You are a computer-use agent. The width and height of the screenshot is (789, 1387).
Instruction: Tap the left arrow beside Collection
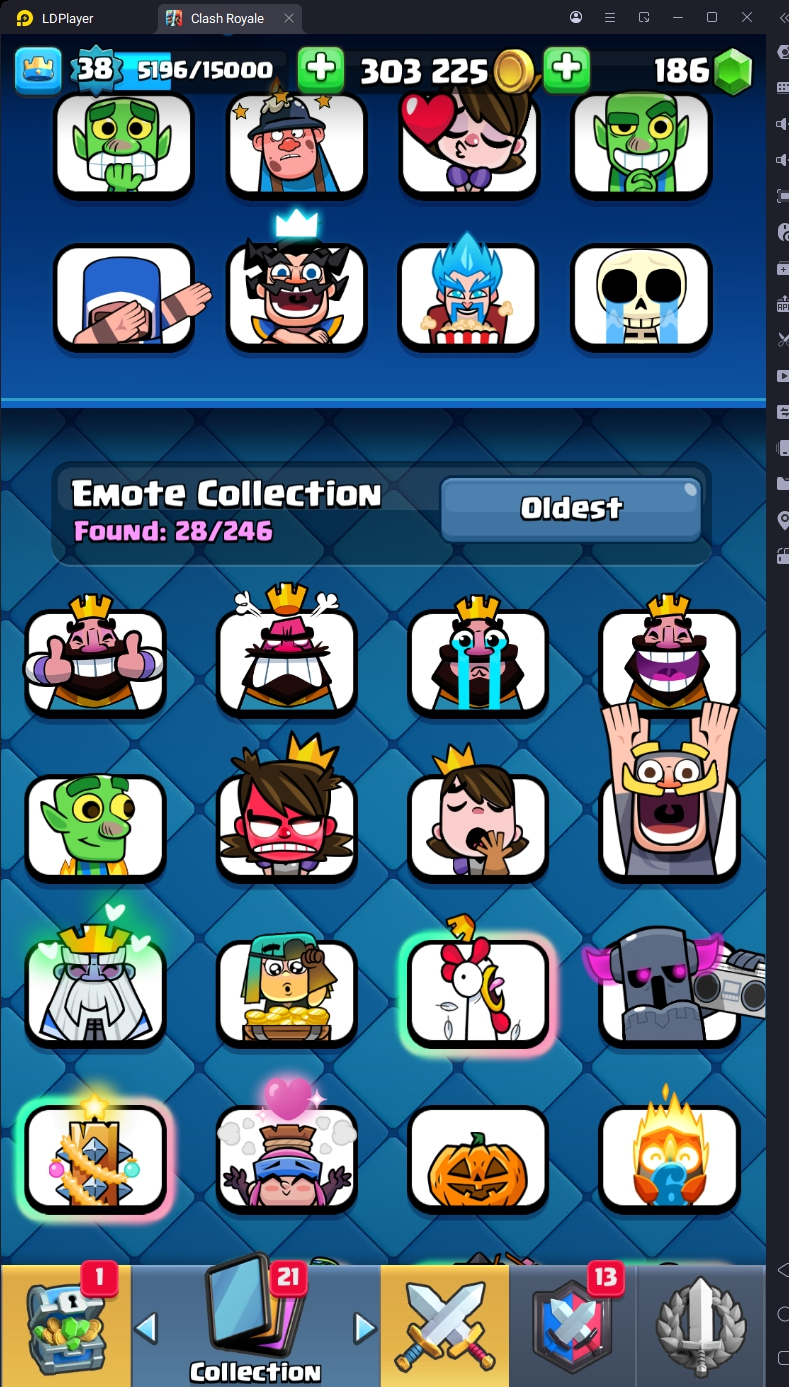146,1328
